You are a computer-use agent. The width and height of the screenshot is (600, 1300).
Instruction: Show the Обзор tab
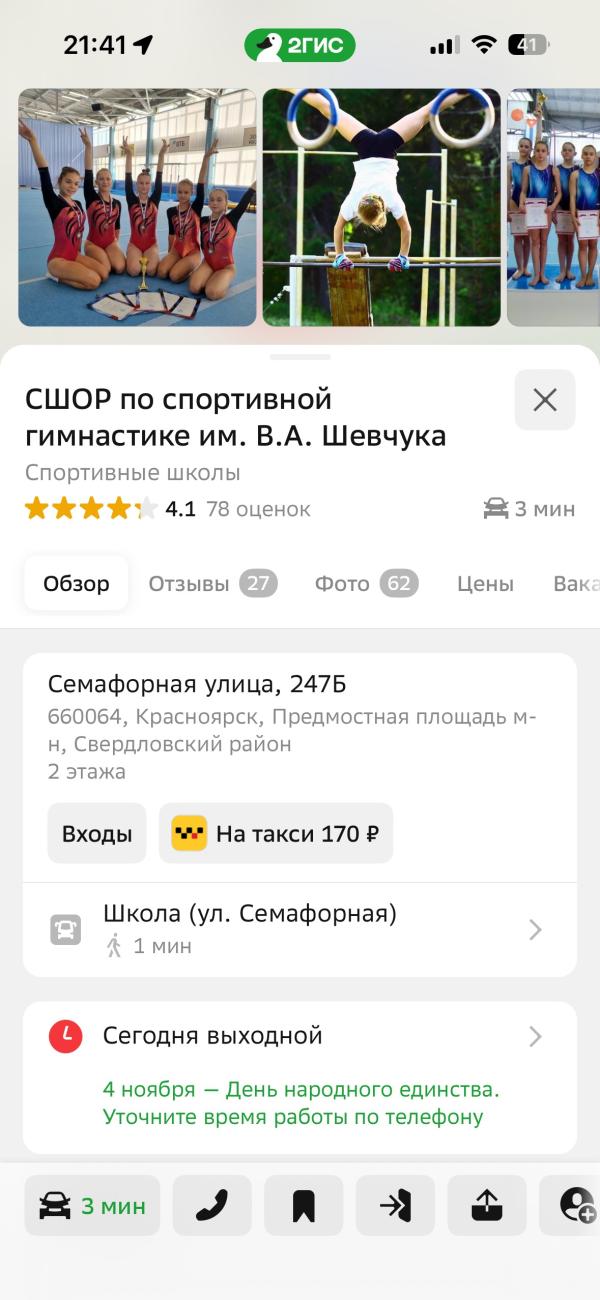[x=76, y=584]
